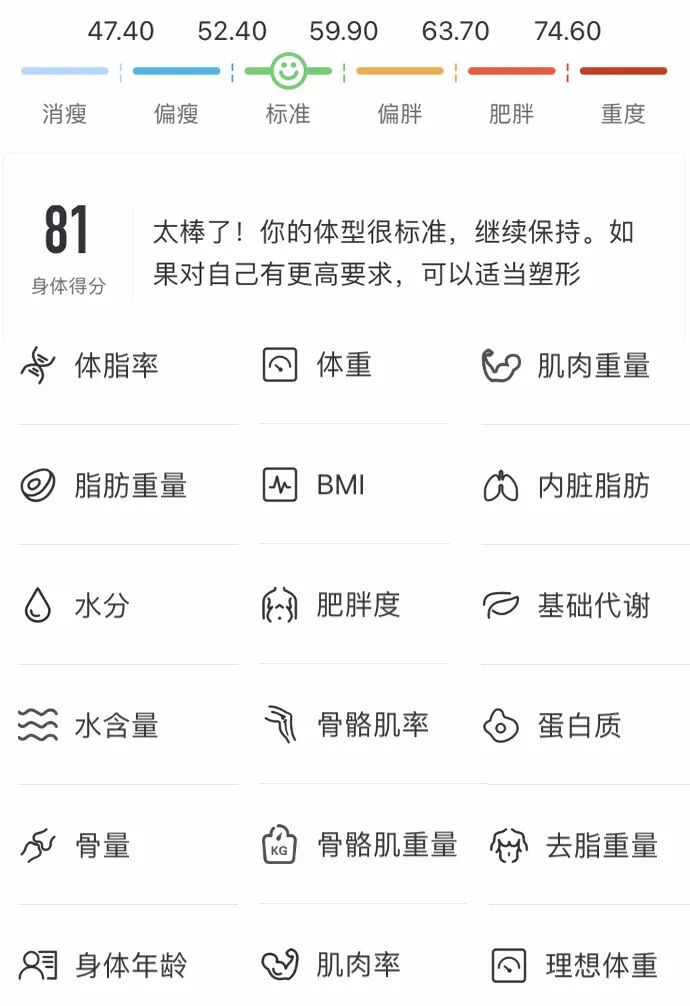The height and width of the screenshot is (1006, 690).
Task: Open 骨骼肌率 skeletal muscle rate
Action: (x=372, y=726)
